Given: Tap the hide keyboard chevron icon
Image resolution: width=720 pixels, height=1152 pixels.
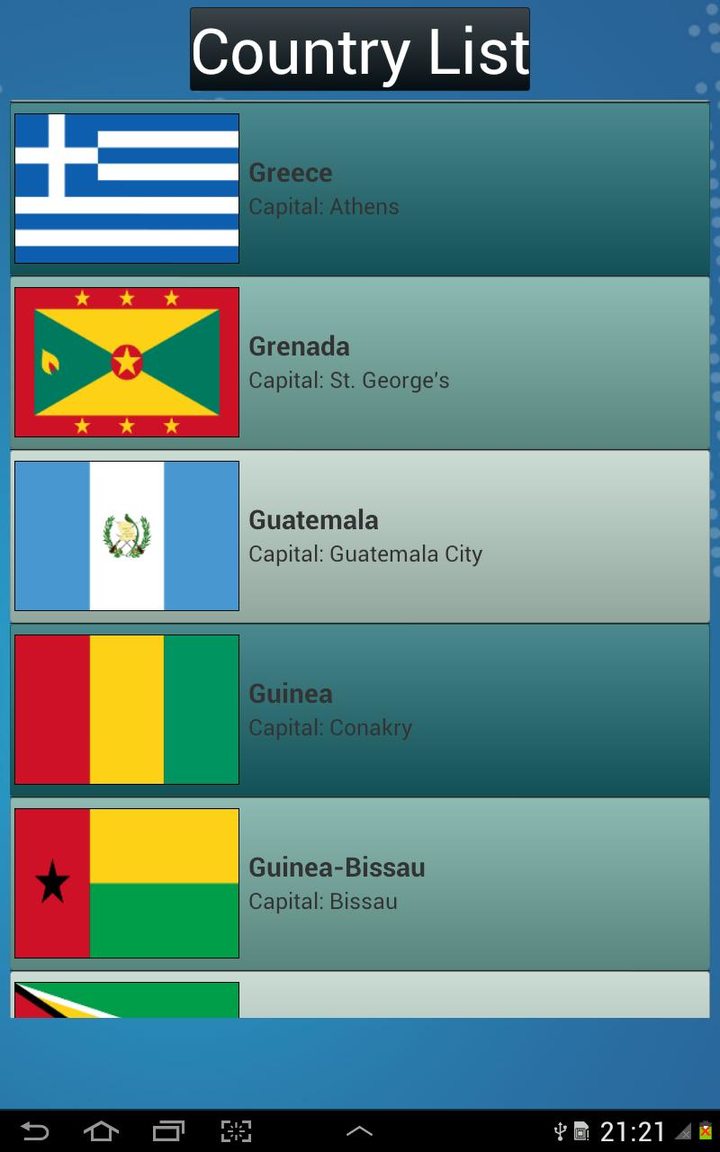Looking at the screenshot, I should click(x=358, y=1131).
